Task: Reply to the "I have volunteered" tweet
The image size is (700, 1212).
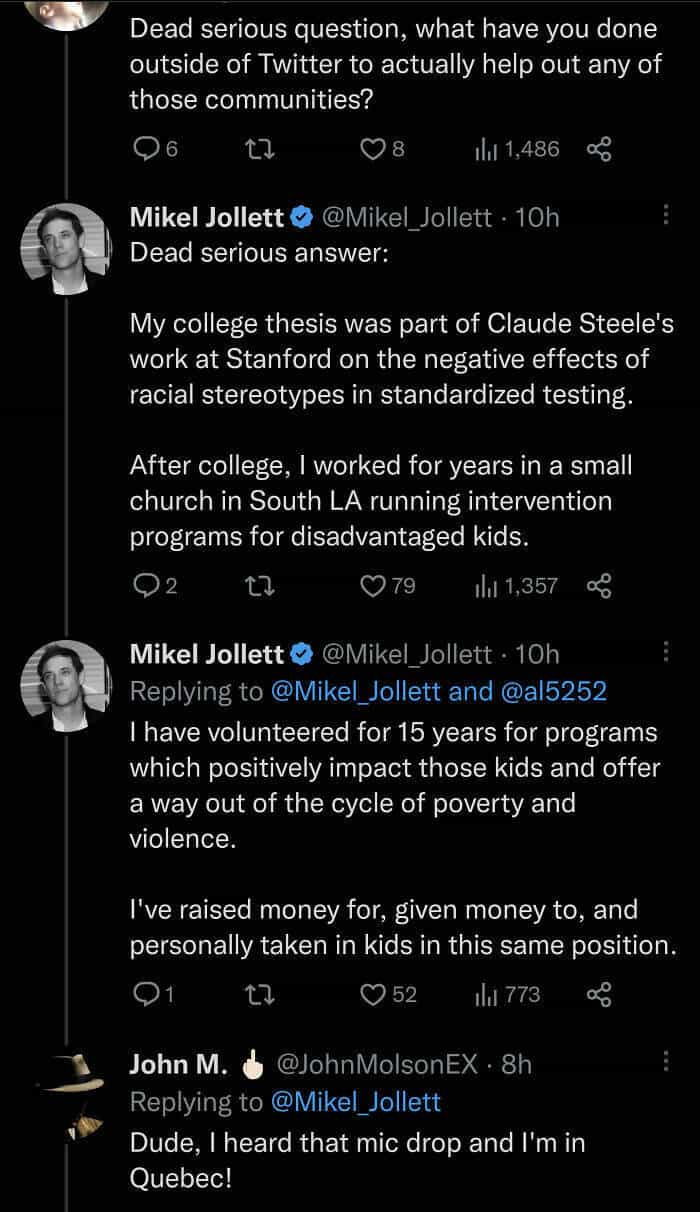Action: click(x=146, y=994)
